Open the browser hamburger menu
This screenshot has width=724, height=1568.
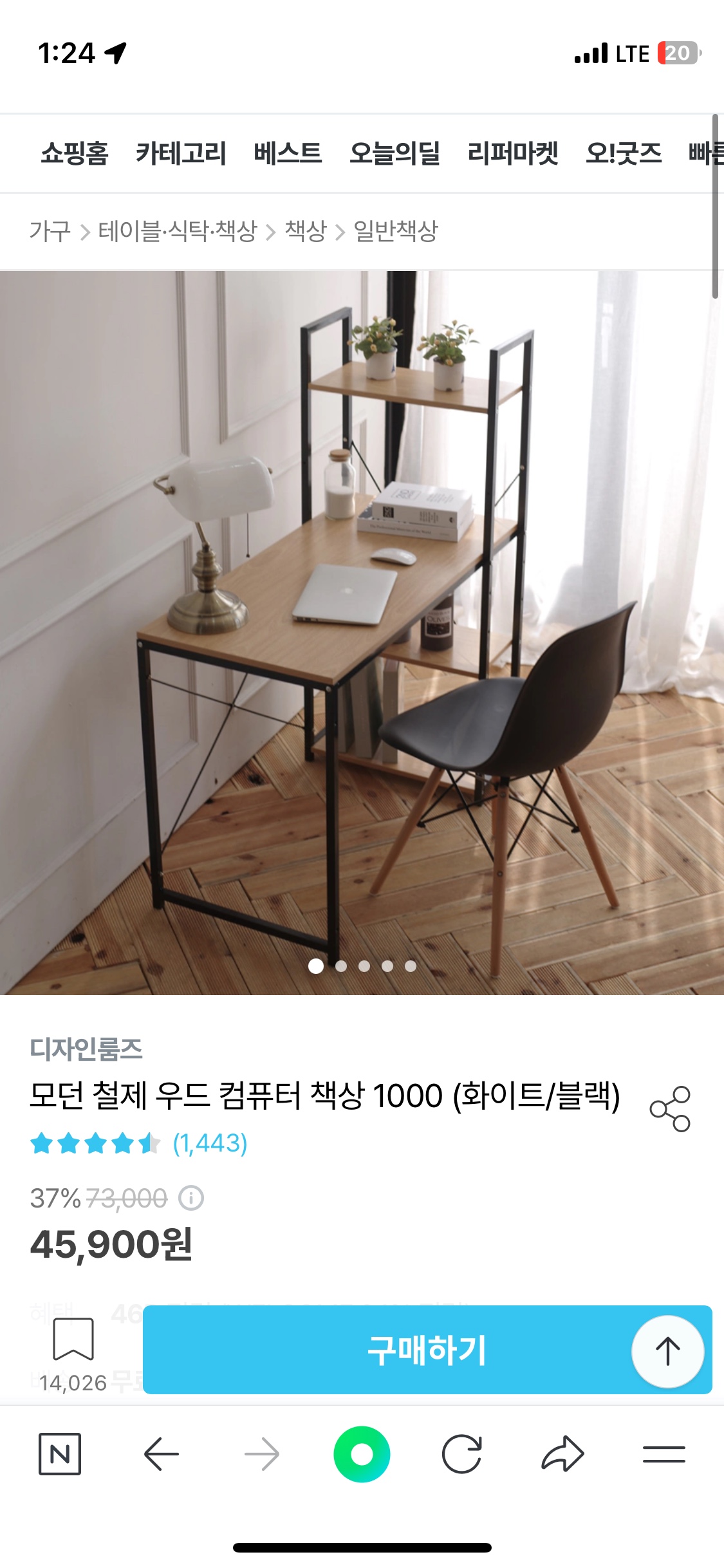[664, 1454]
